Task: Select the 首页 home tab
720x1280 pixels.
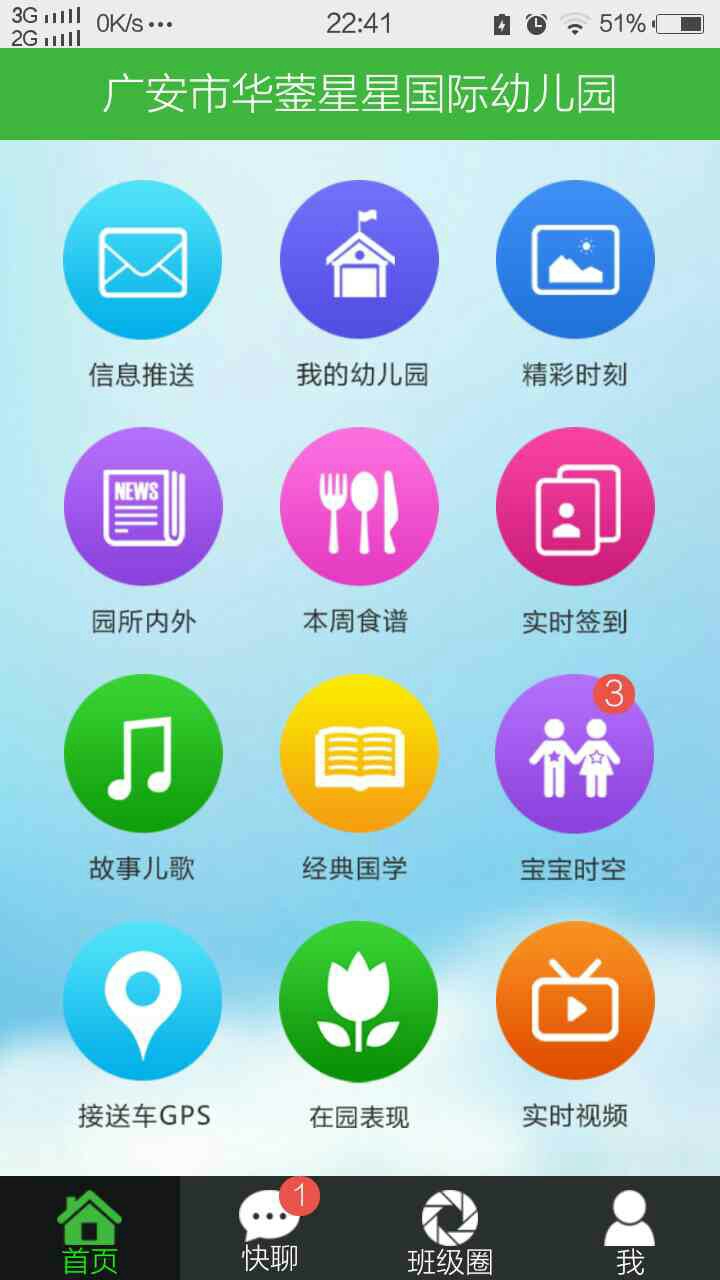Action: pyautogui.click(x=90, y=1228)
